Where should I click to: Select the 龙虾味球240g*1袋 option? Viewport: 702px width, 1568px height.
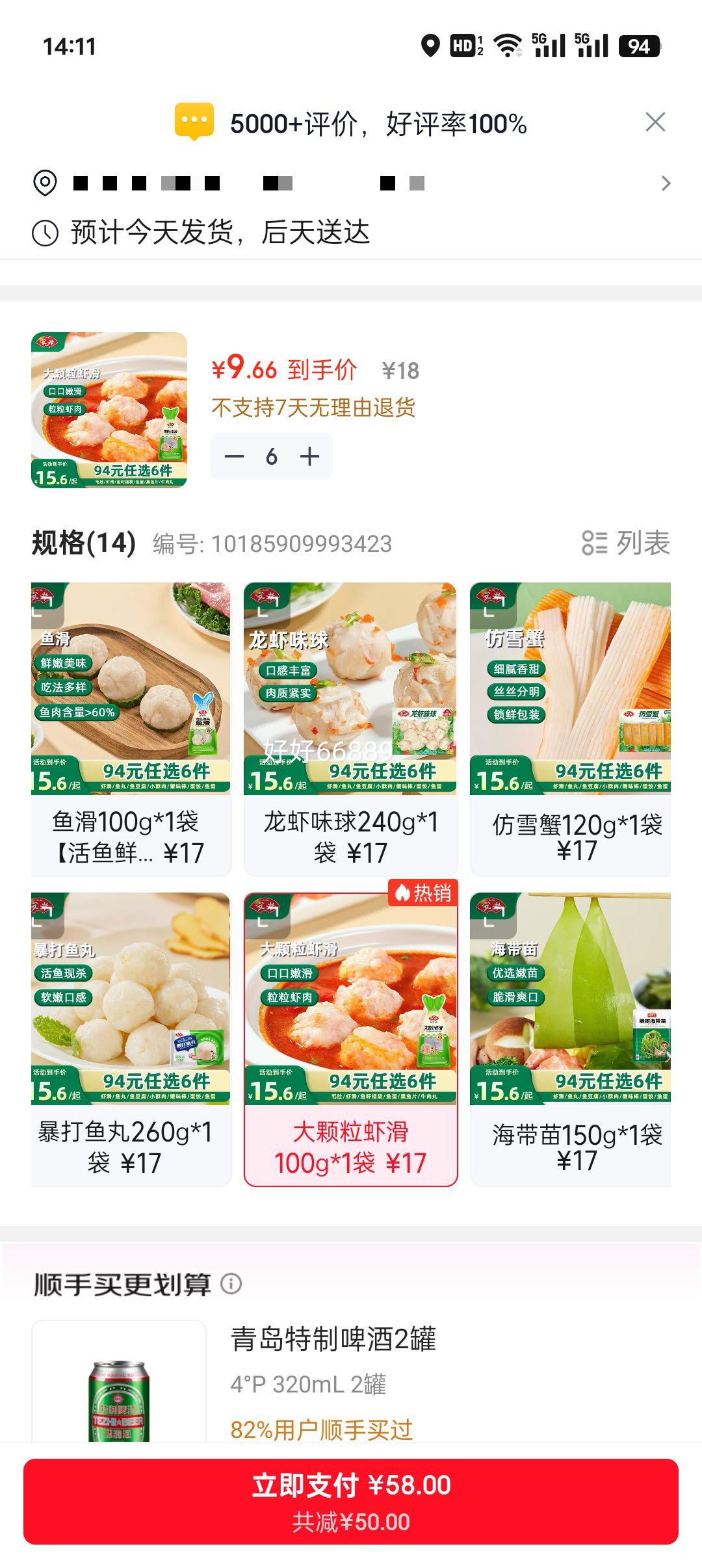pyautogui.click(x=350, y=728)
